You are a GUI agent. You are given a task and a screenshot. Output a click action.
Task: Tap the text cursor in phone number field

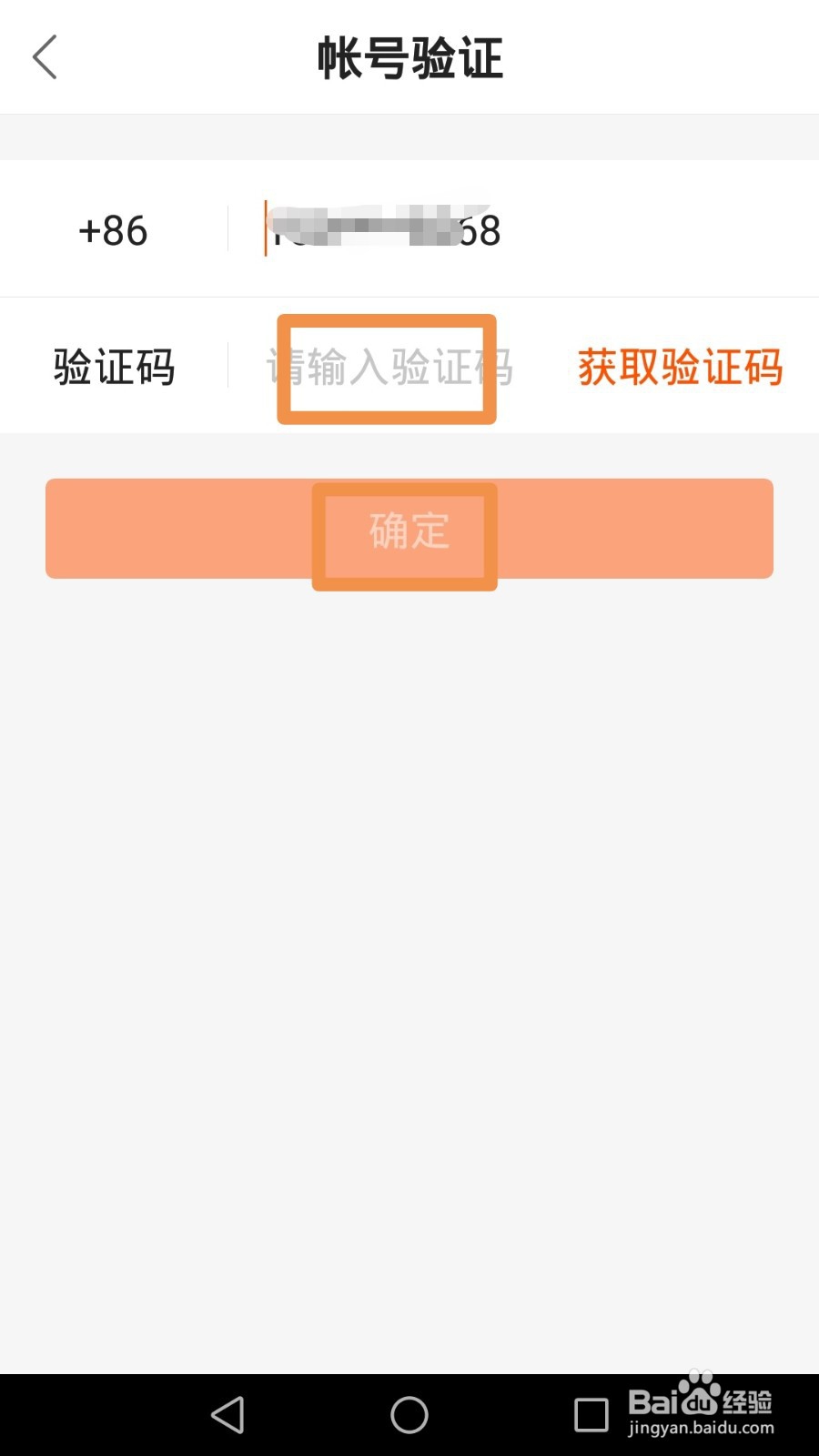pos(265,229)
